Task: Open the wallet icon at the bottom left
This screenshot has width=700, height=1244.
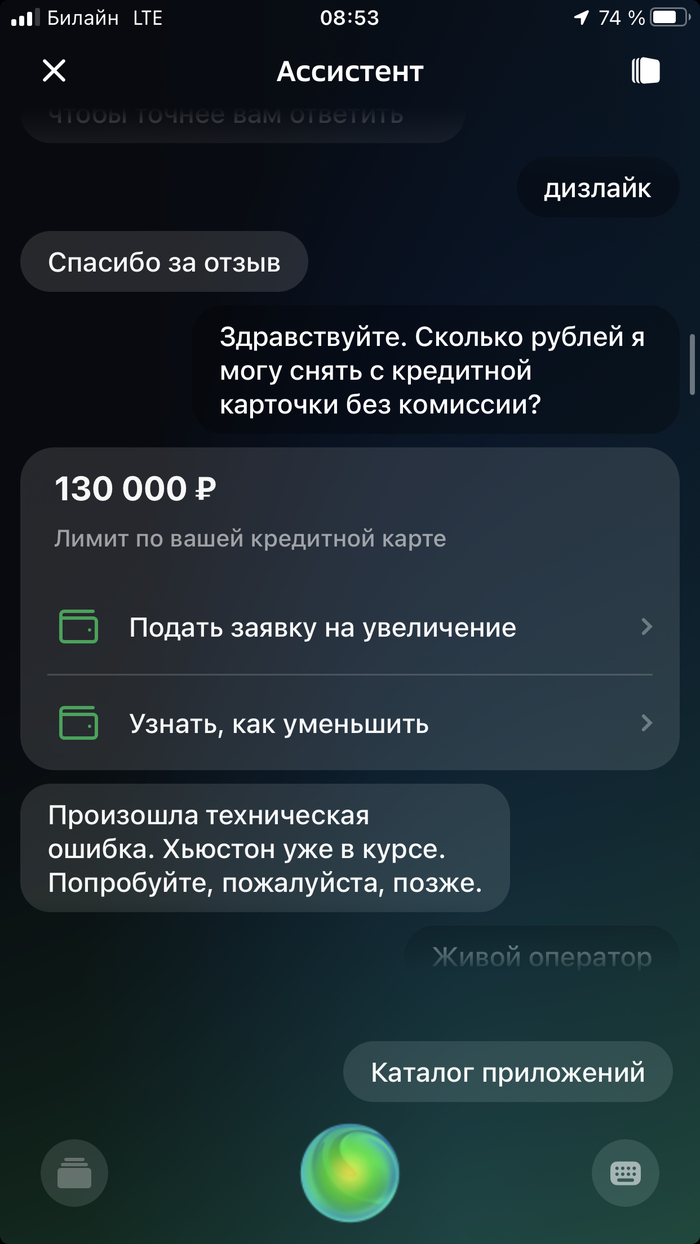Action: [74, 1172]
